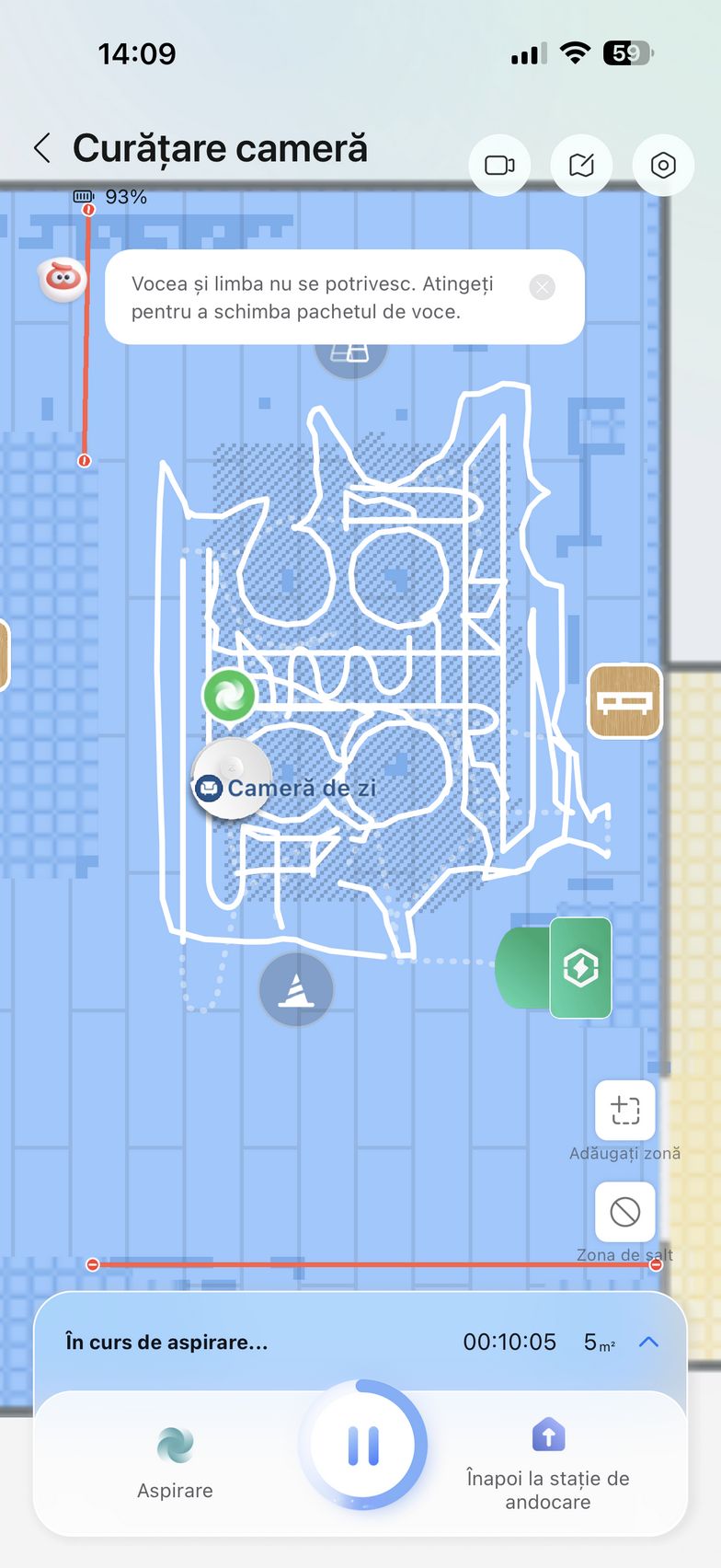Dismiss the voice language mismatch banner
The width and height of the screenshot is (721, 1568).
click(x=543, y=288)
